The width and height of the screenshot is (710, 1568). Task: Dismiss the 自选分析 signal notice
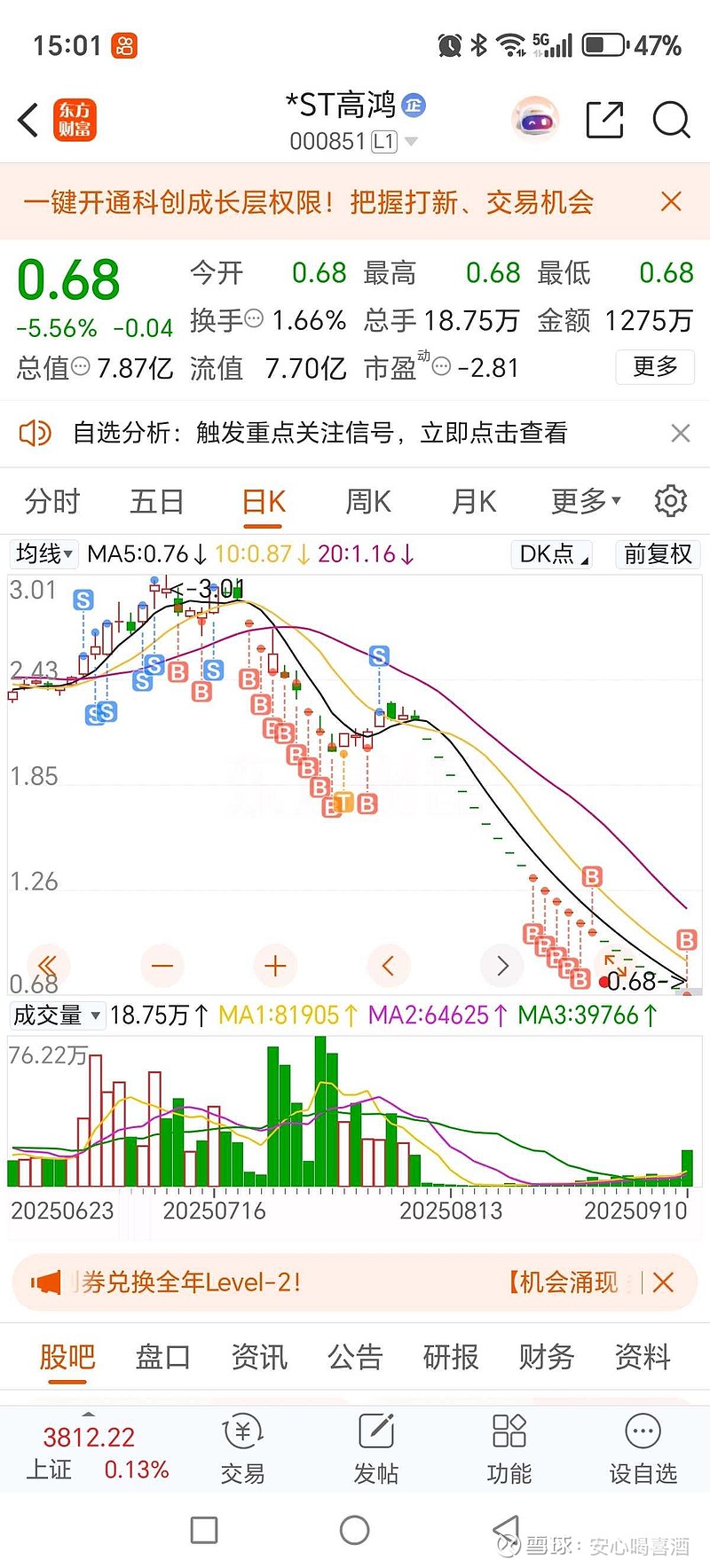(681, 433)
